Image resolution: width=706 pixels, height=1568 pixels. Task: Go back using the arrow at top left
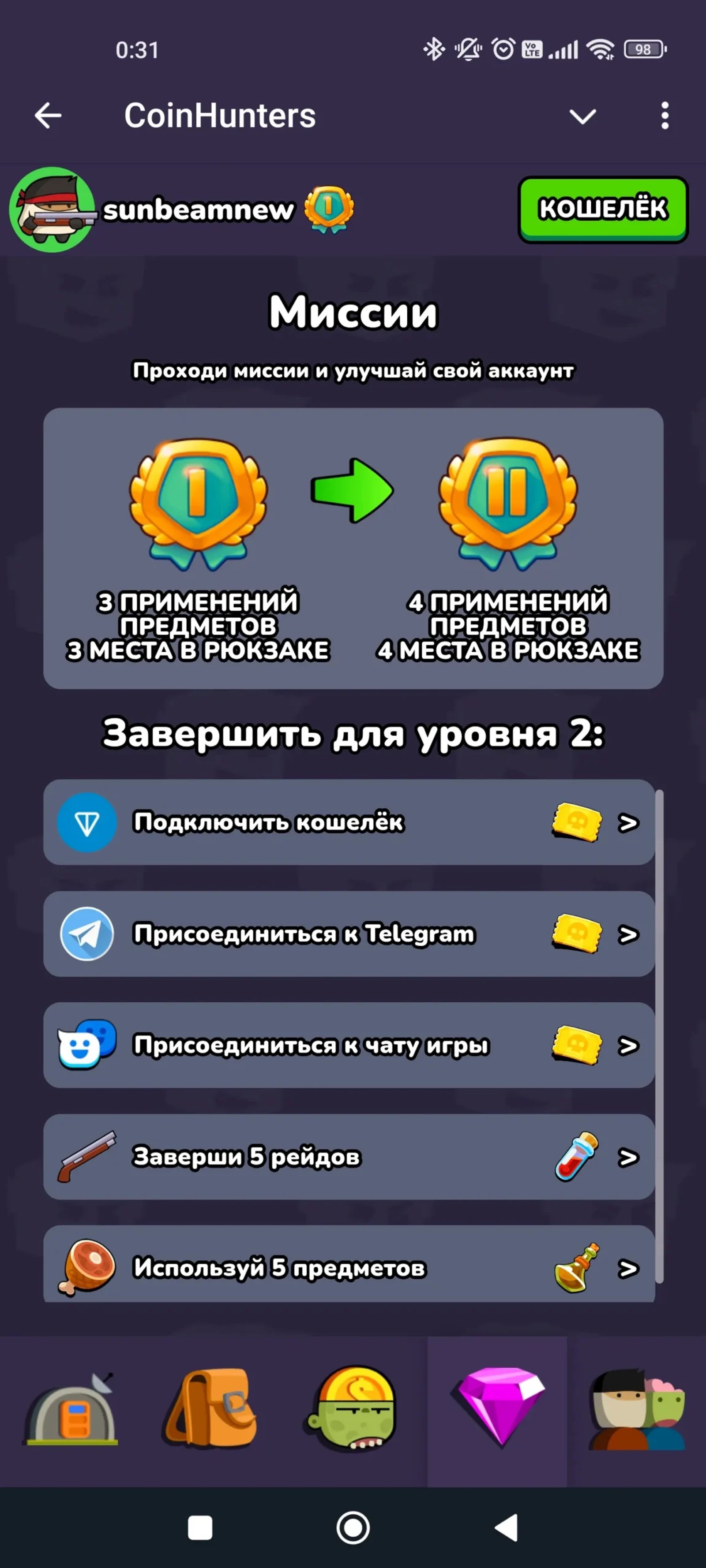point(48,116)
